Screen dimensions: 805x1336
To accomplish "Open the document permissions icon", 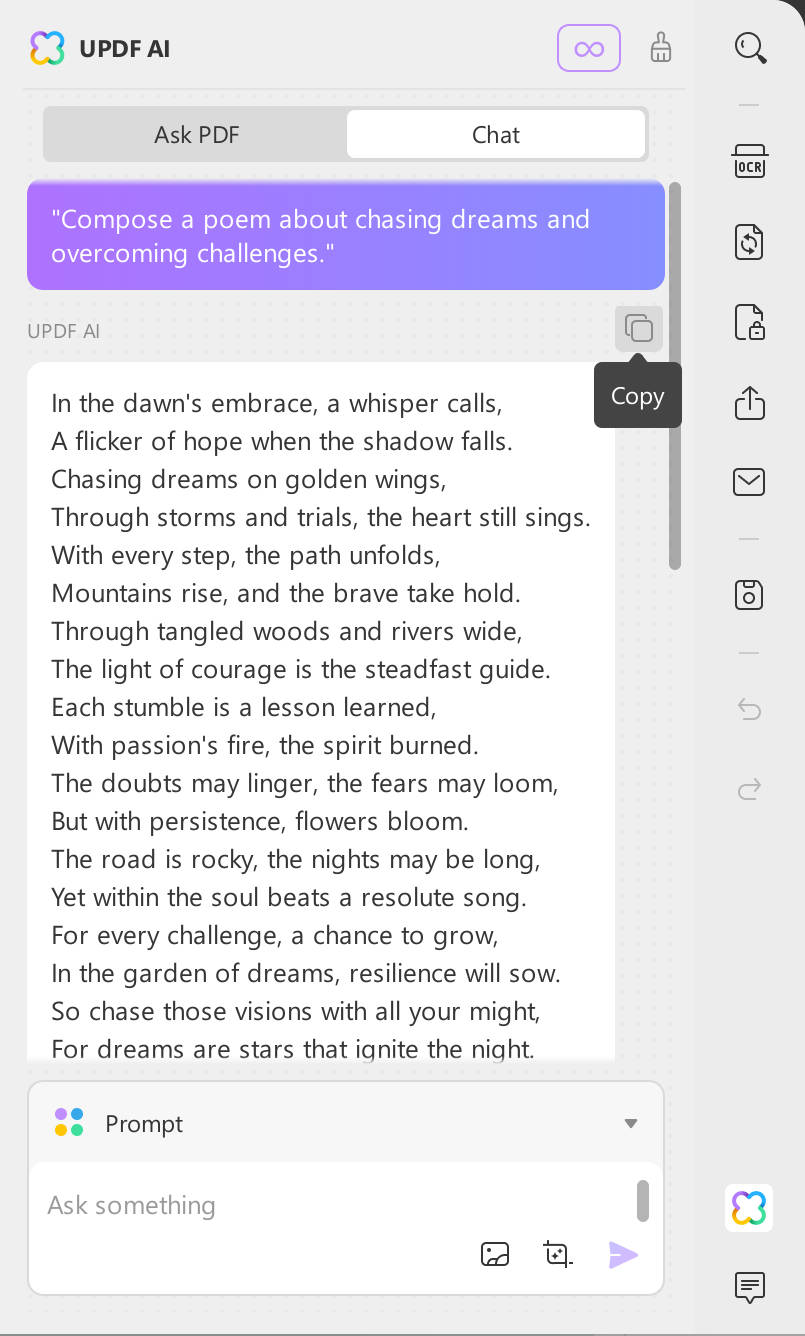I will [x=749, y=322].
